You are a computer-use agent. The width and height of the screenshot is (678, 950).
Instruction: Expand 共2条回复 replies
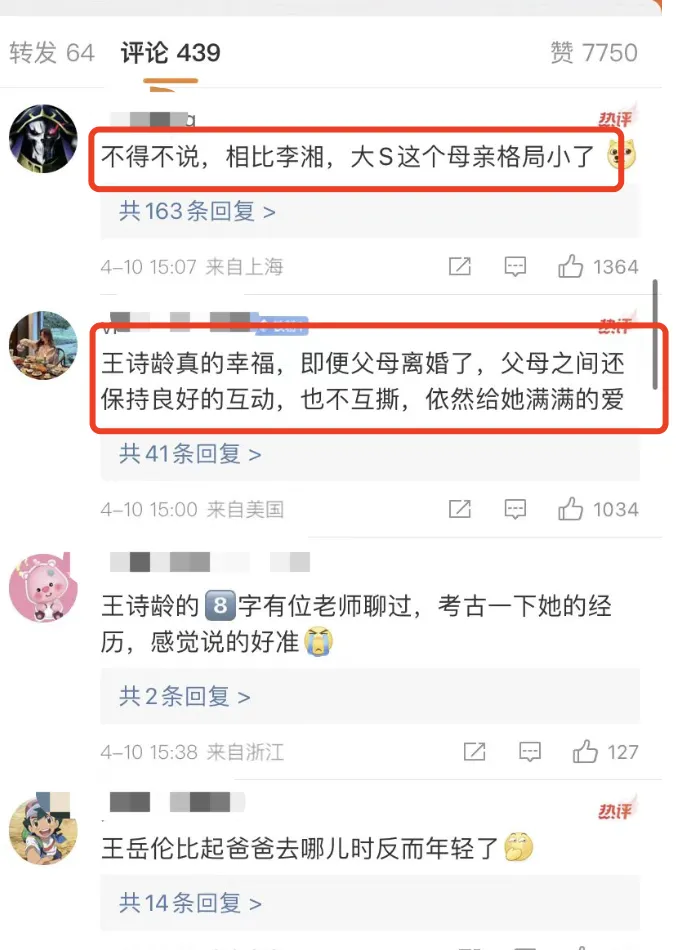click(184, 697)
